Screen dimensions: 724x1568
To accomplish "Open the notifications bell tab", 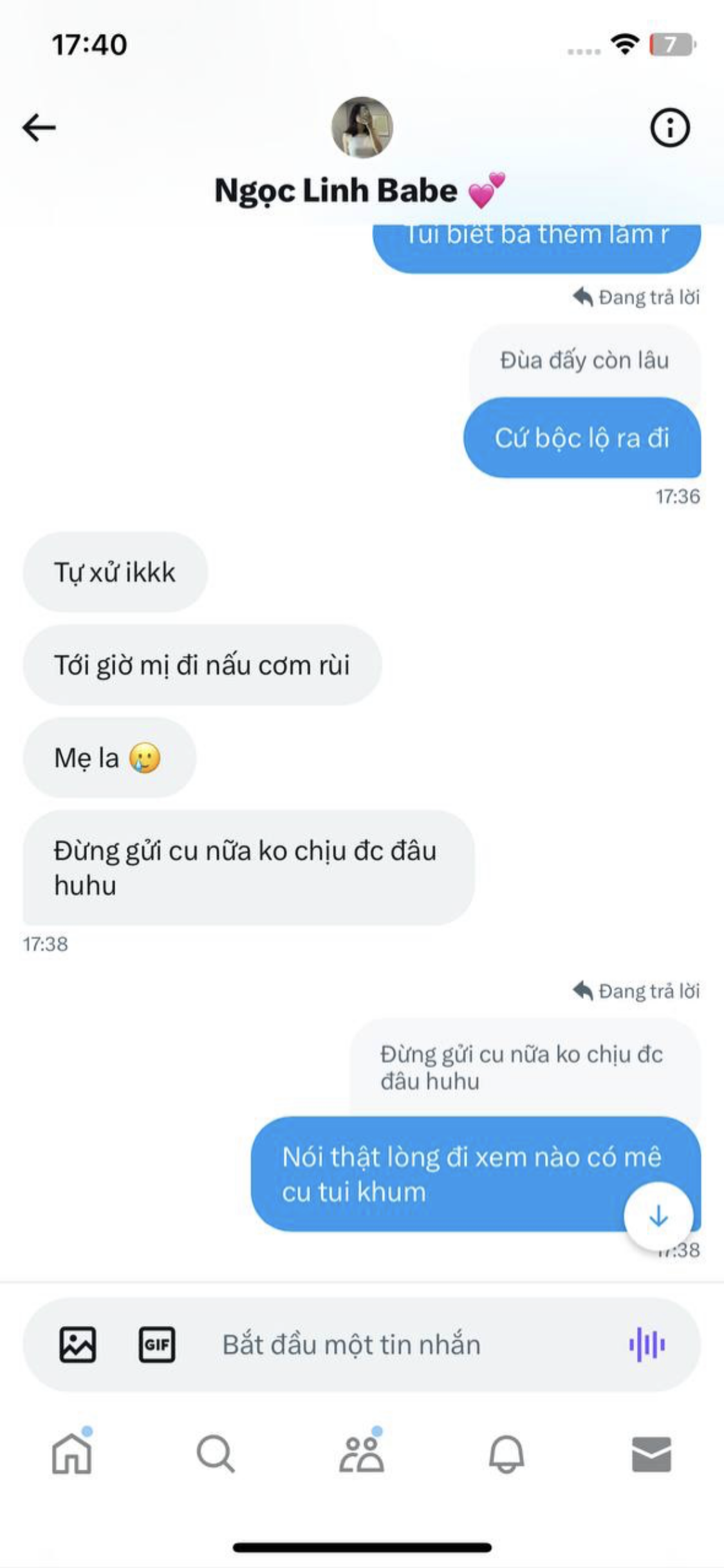I will click(506, 1454).
